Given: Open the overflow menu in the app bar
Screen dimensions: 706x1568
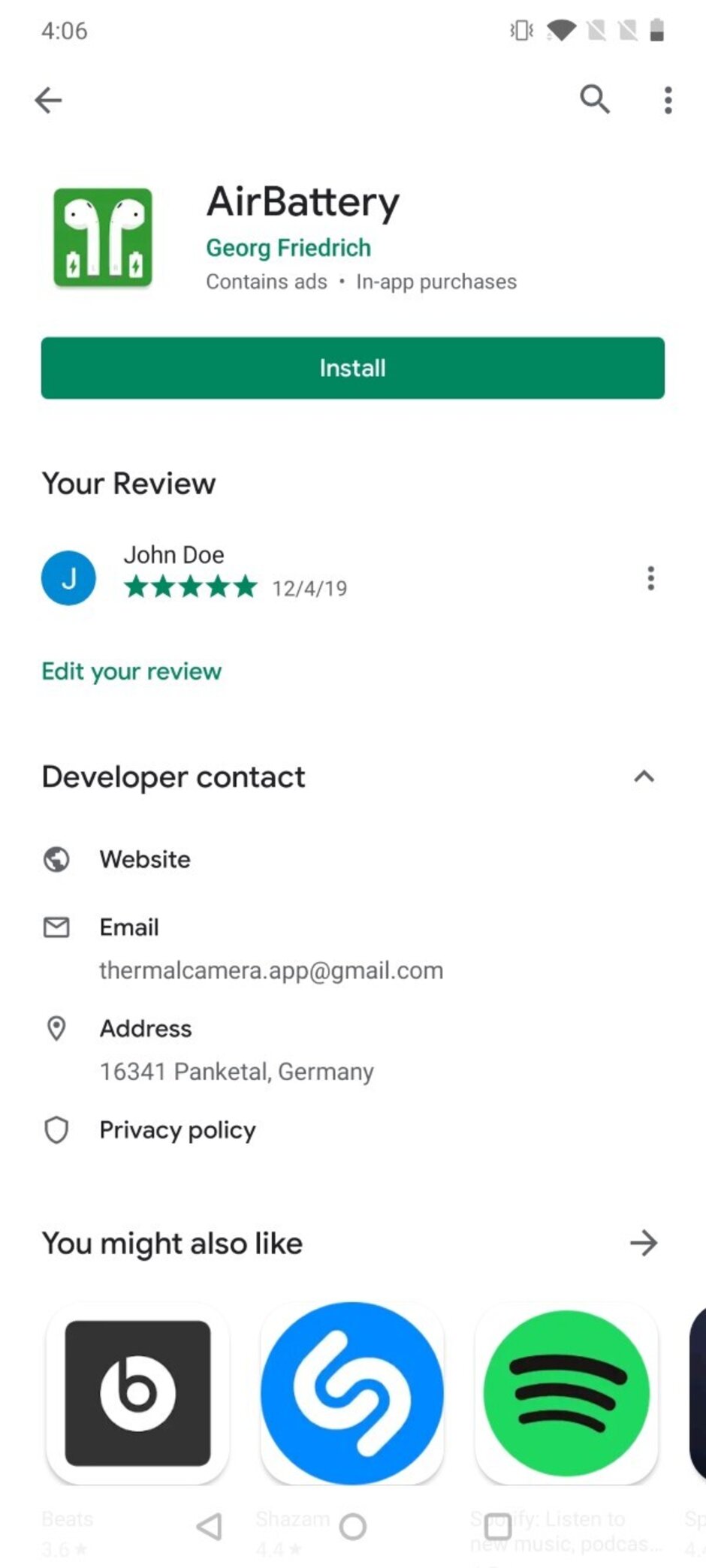Looking at the screenshot, I should point(668,100).
